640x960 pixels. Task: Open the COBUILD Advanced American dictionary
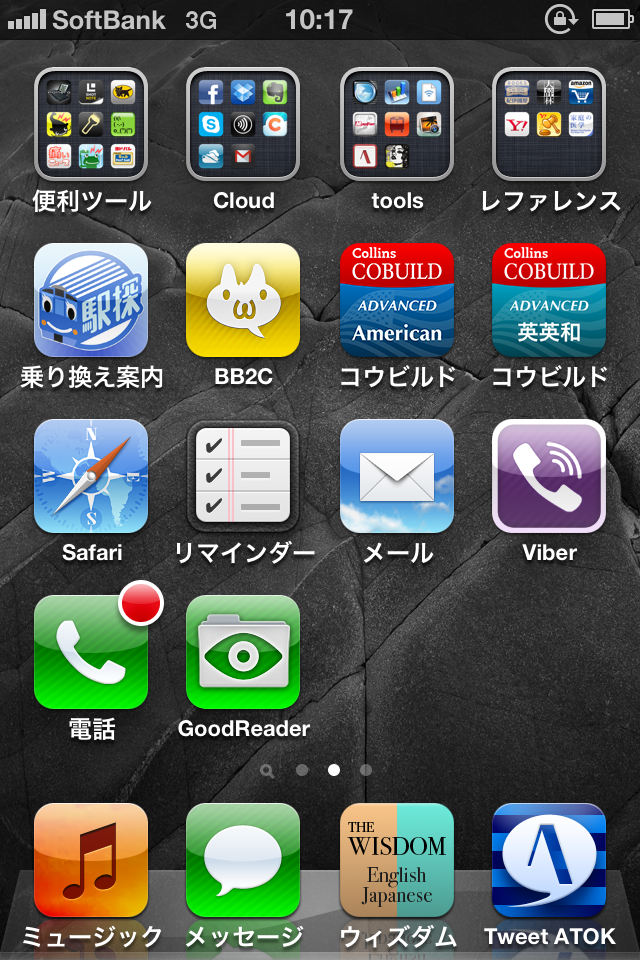[397, 300]
